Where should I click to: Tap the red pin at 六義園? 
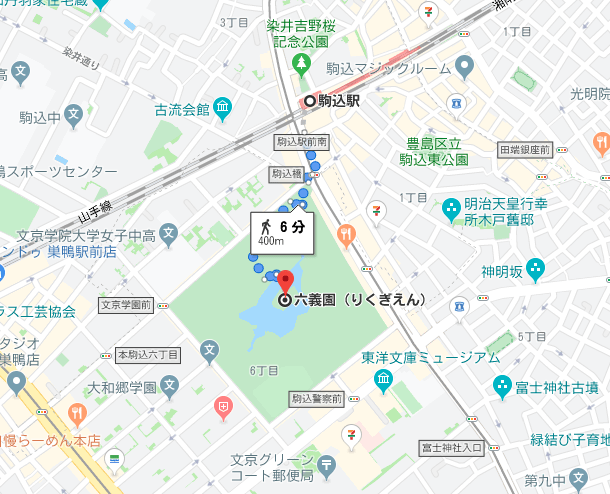(284, 281)
